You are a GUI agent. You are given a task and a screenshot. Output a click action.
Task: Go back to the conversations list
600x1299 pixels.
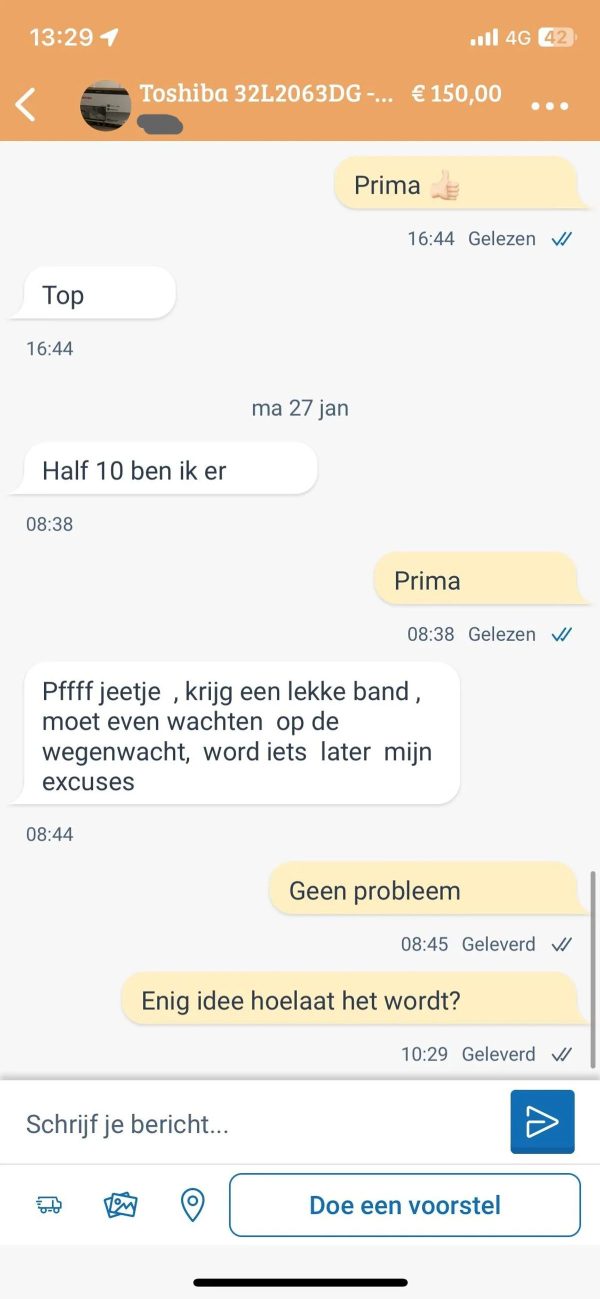point(26,104)
